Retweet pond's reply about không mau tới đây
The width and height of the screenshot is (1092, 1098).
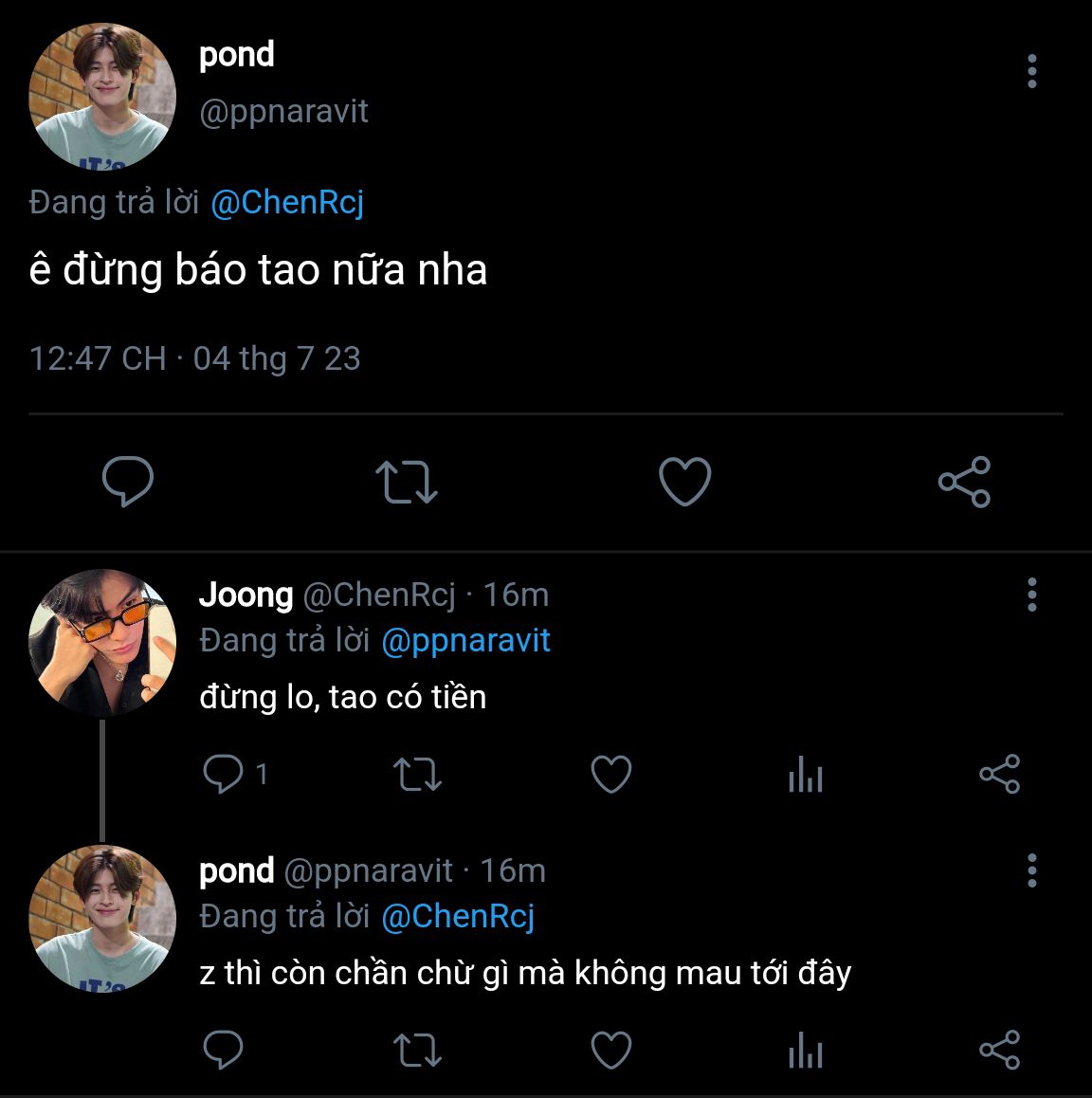(417, 1050)
